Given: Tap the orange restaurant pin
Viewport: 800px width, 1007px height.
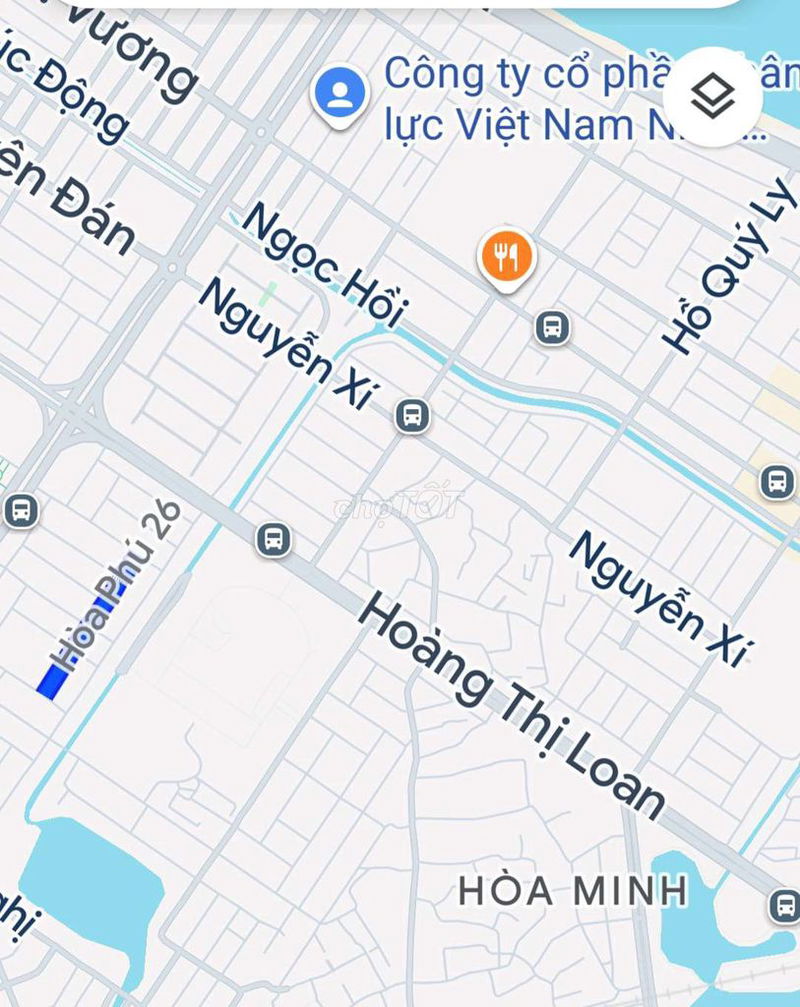Looking at the screenshot, I should coord(508,257).
